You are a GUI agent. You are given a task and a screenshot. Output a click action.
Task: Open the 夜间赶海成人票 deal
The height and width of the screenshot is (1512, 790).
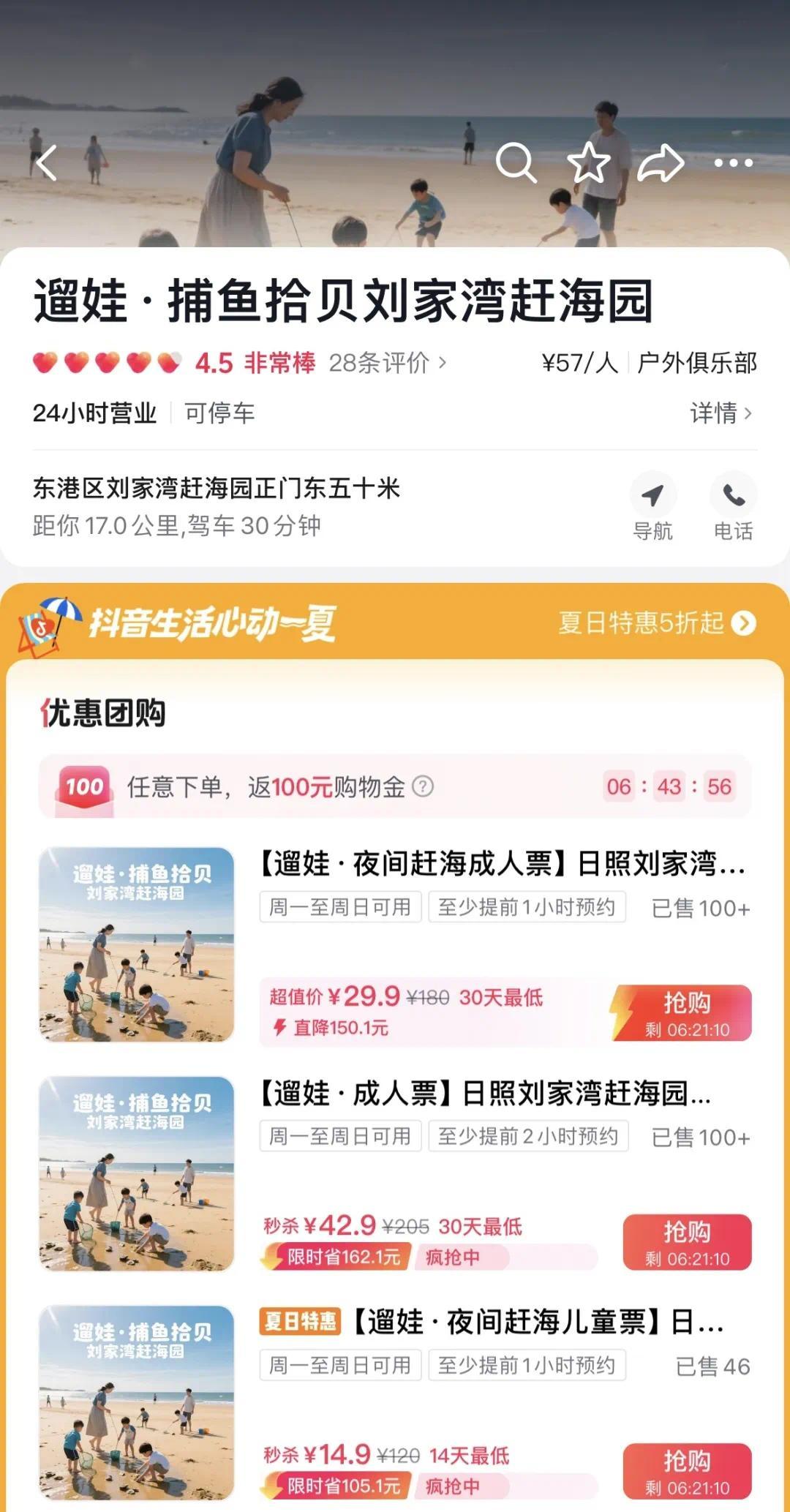point(502,864)
